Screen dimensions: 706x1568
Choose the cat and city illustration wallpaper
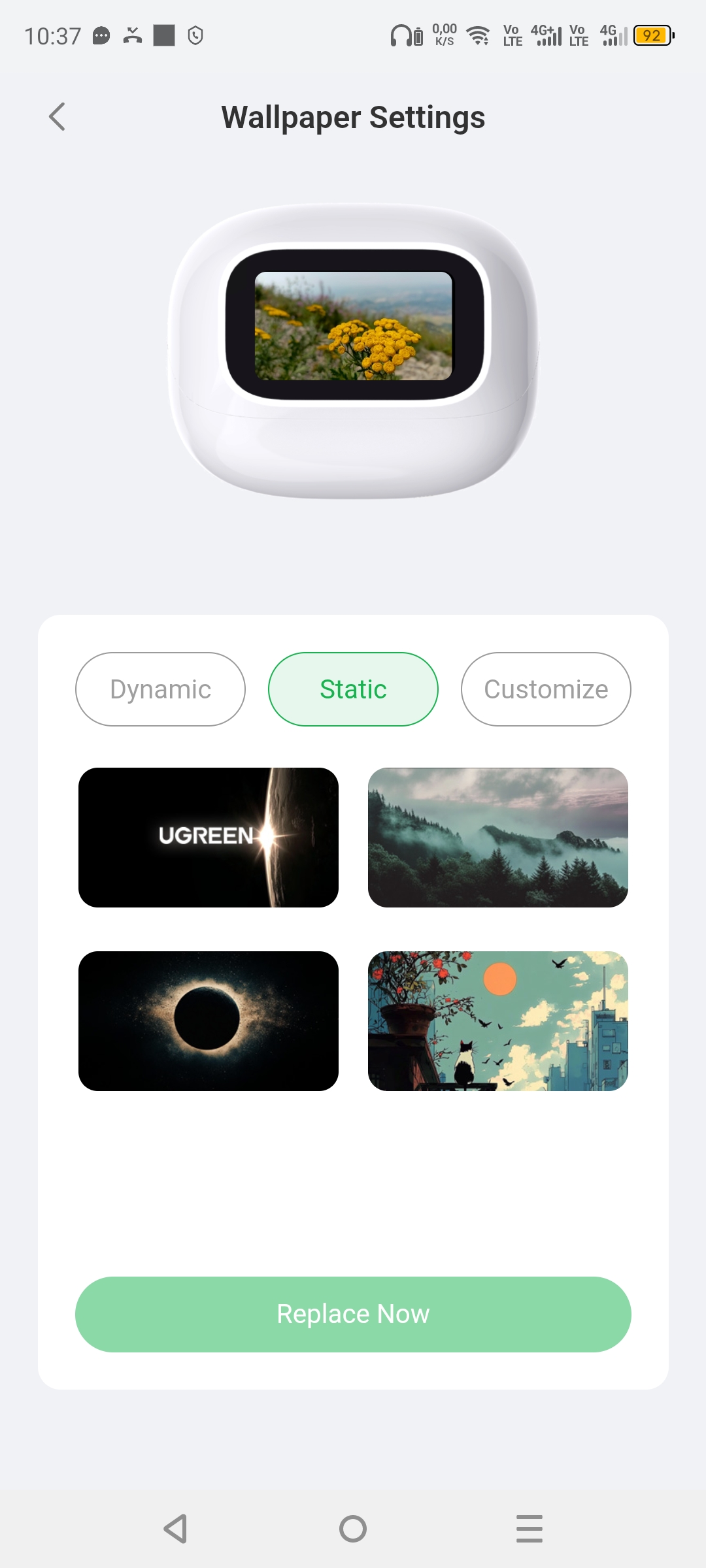point(498,1021)
